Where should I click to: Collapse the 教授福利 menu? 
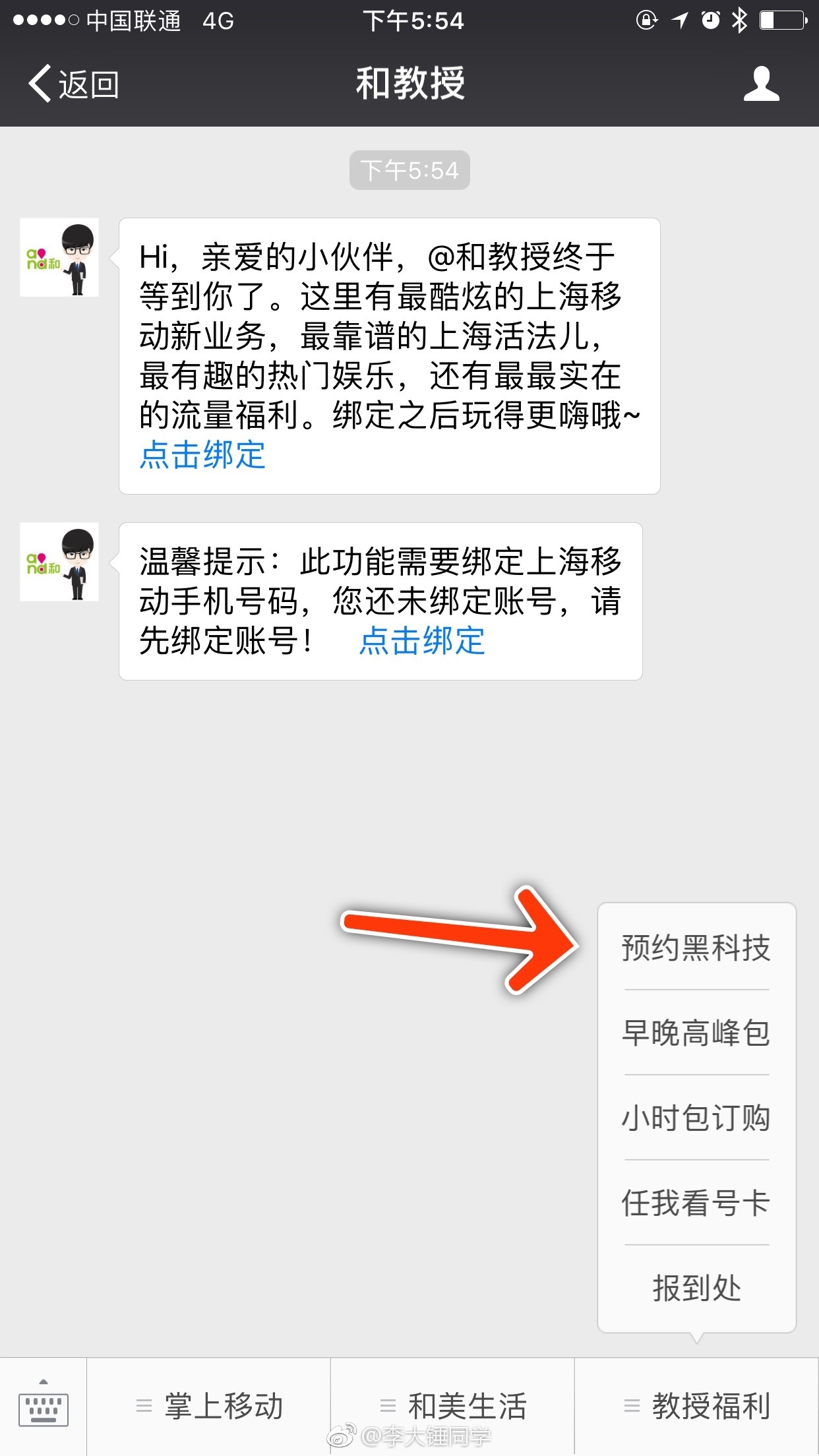point(697,1406)
